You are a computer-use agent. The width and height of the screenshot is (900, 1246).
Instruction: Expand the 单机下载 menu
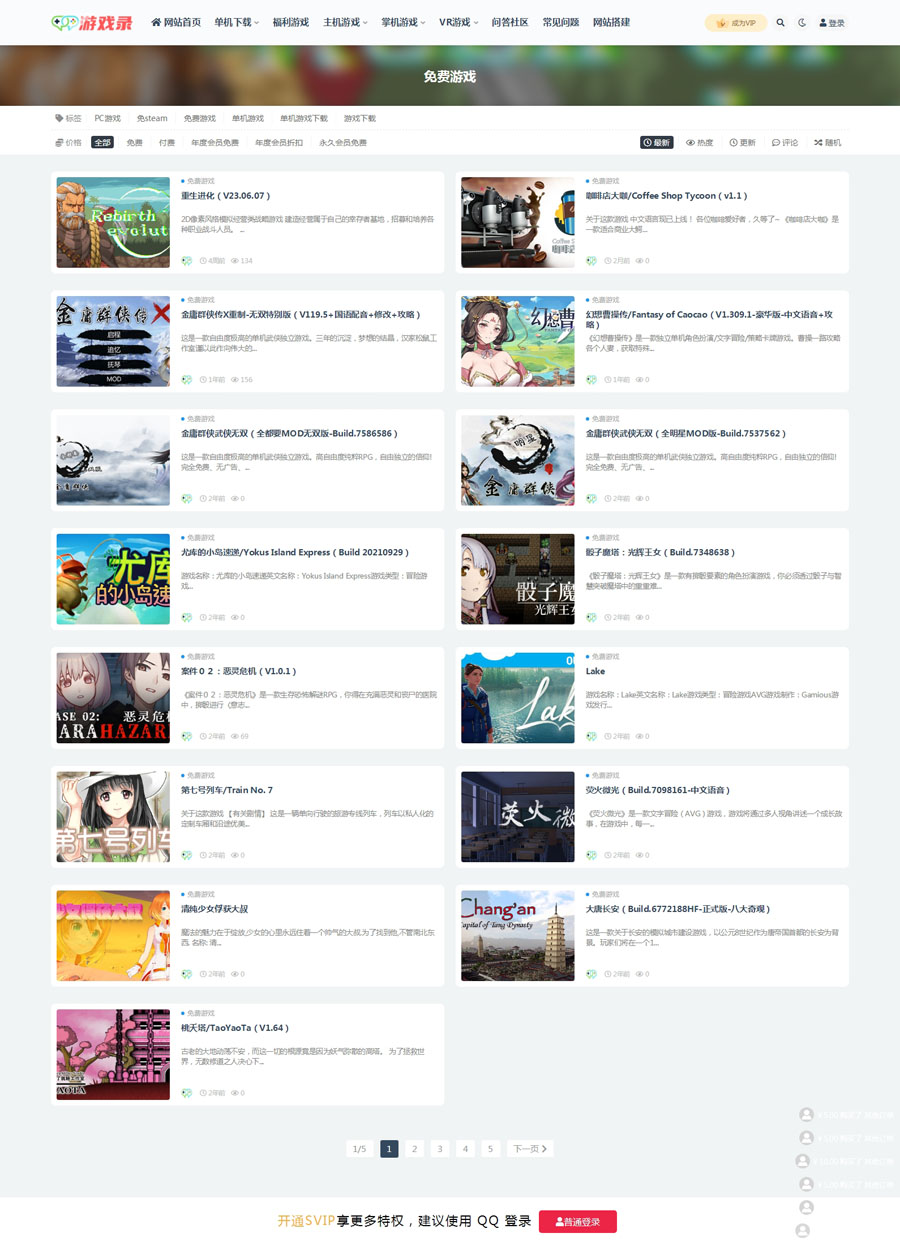click(236, 22)
